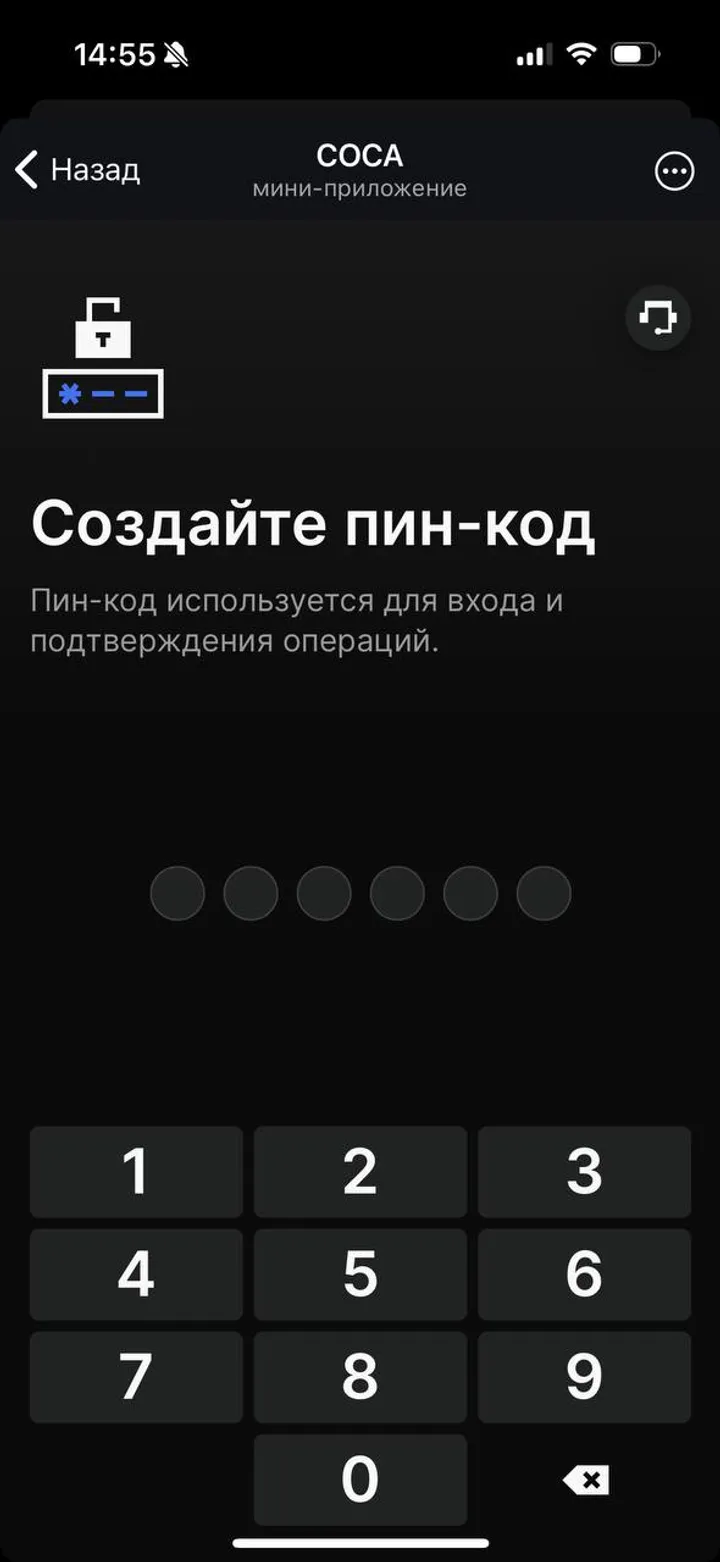The height and width of the screenshot is (1562, 720).
Task: Tap the backspace delete key
Action: coord(584,1479)
